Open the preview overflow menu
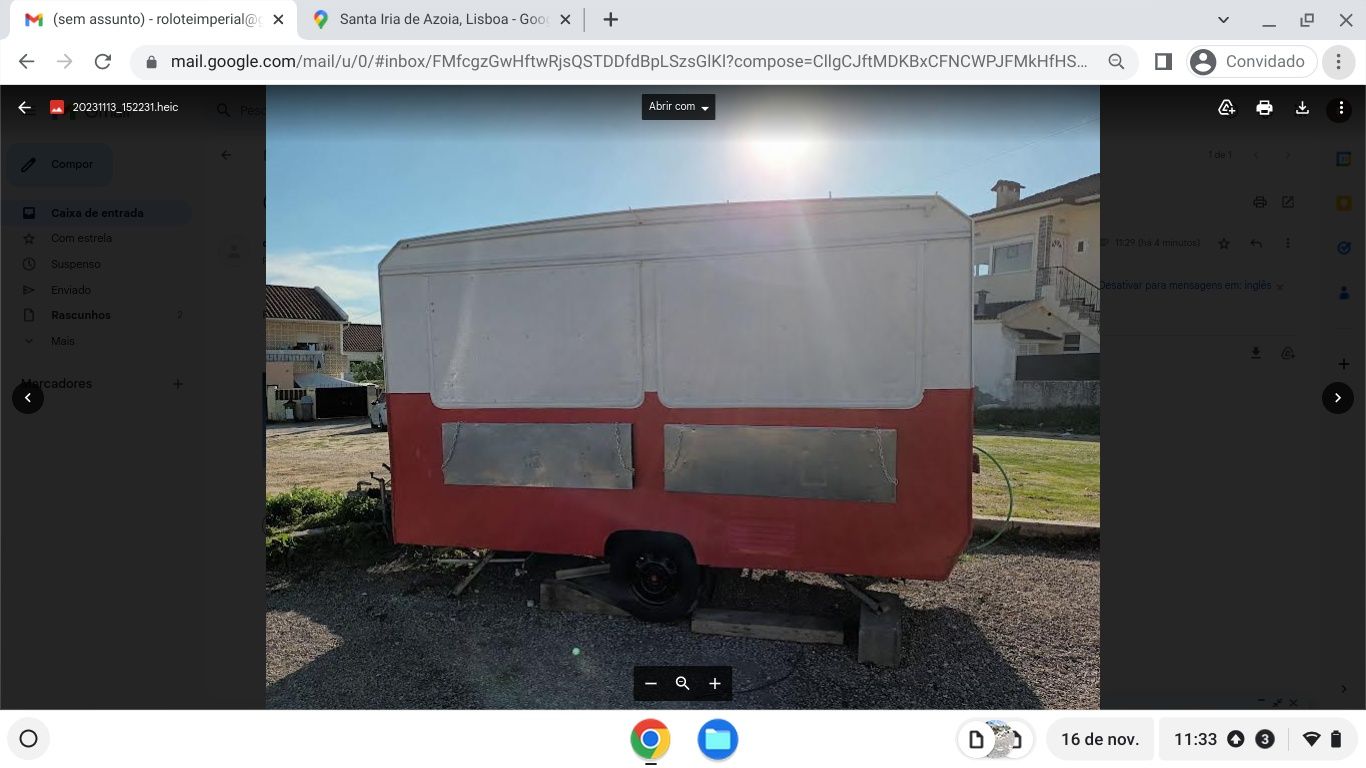Viewport: 1366px width, 768px height. point(1340,108)
